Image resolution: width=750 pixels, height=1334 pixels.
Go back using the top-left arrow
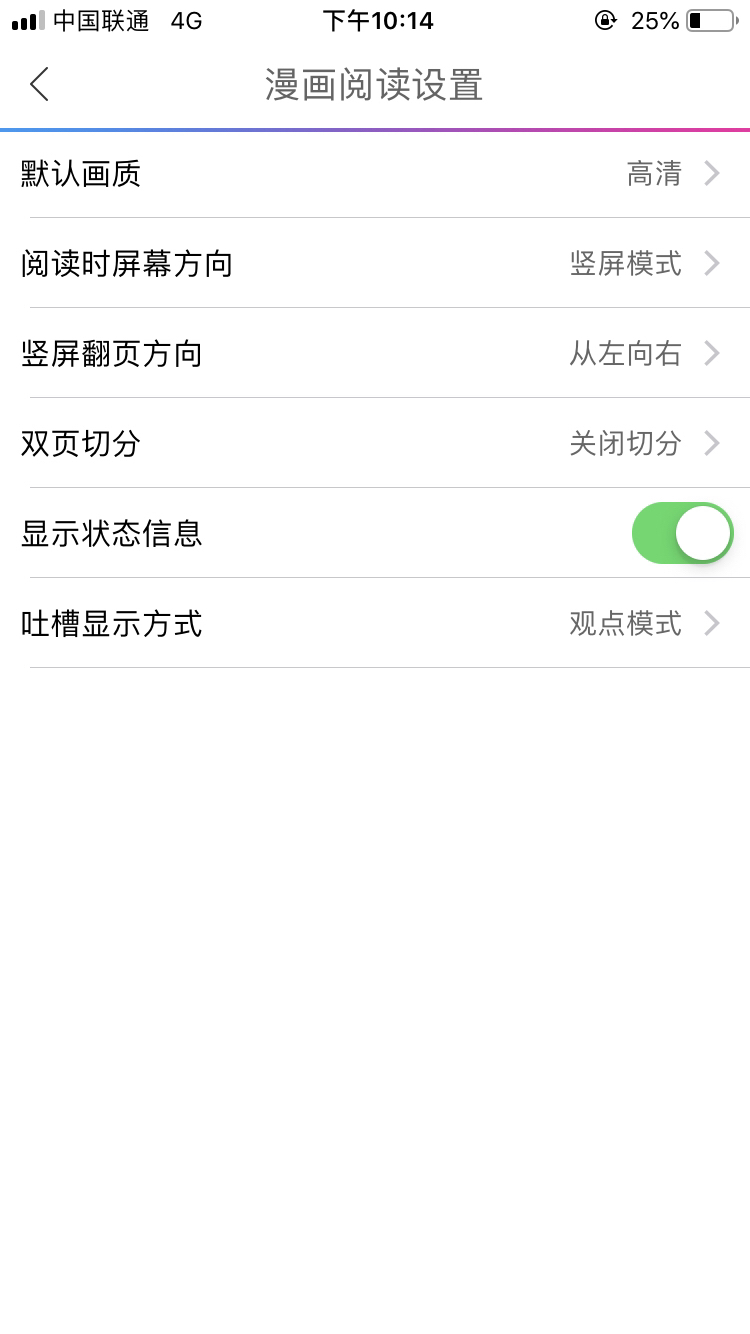point(39,85)
